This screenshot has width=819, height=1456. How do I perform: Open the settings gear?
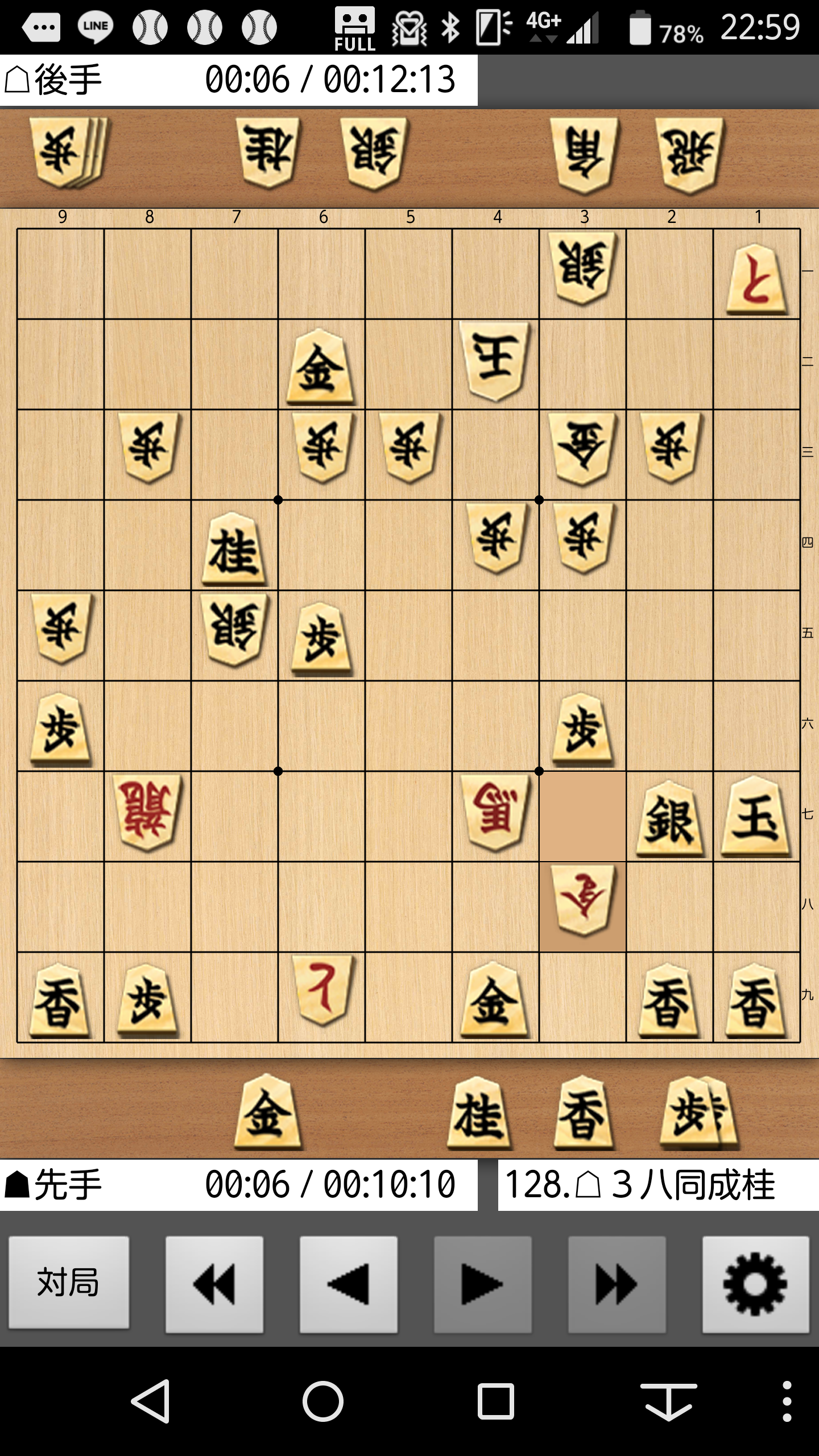click(754, 1283)
